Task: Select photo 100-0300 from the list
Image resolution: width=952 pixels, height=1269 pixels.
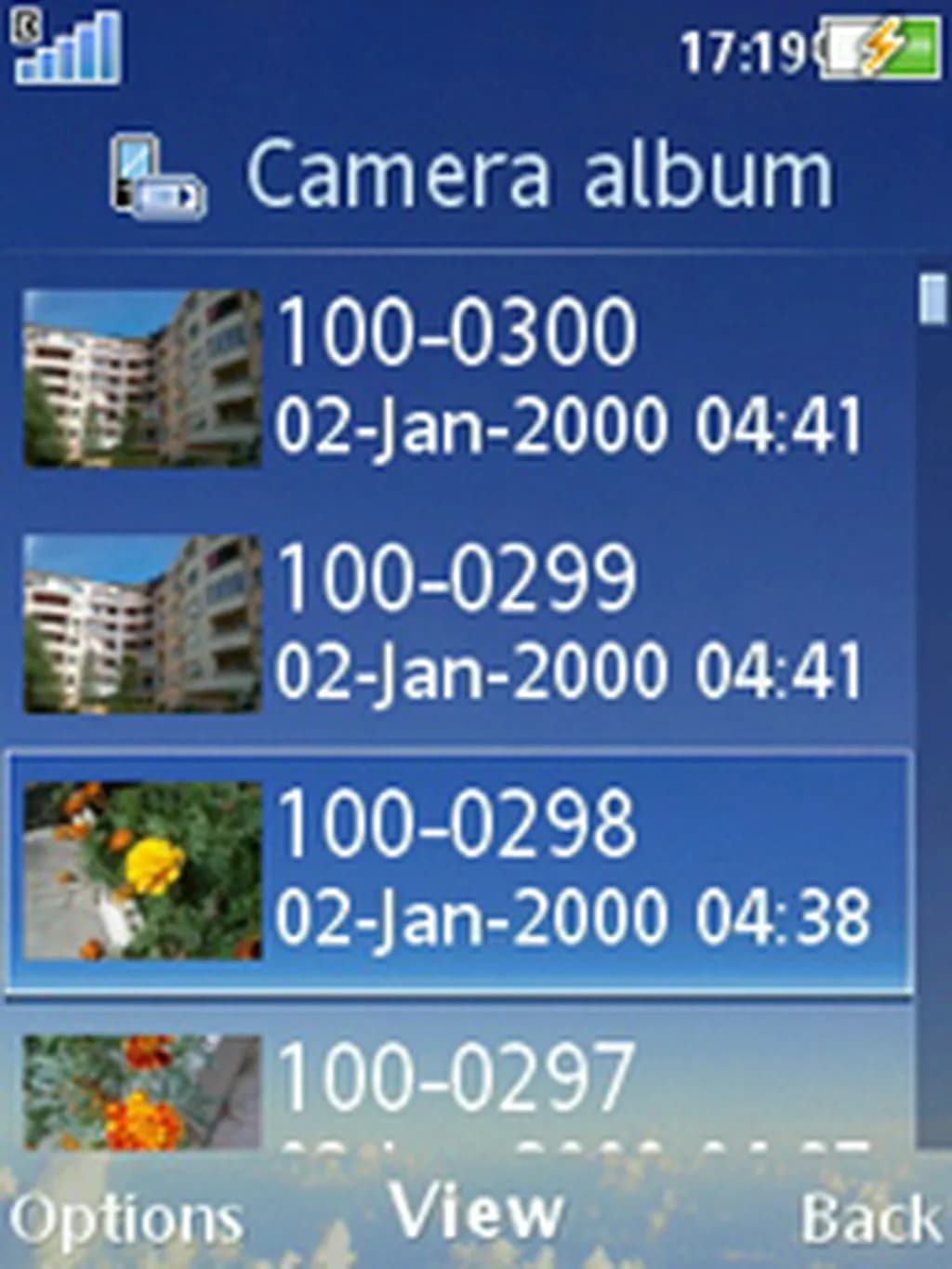Action: pos(456,335)
